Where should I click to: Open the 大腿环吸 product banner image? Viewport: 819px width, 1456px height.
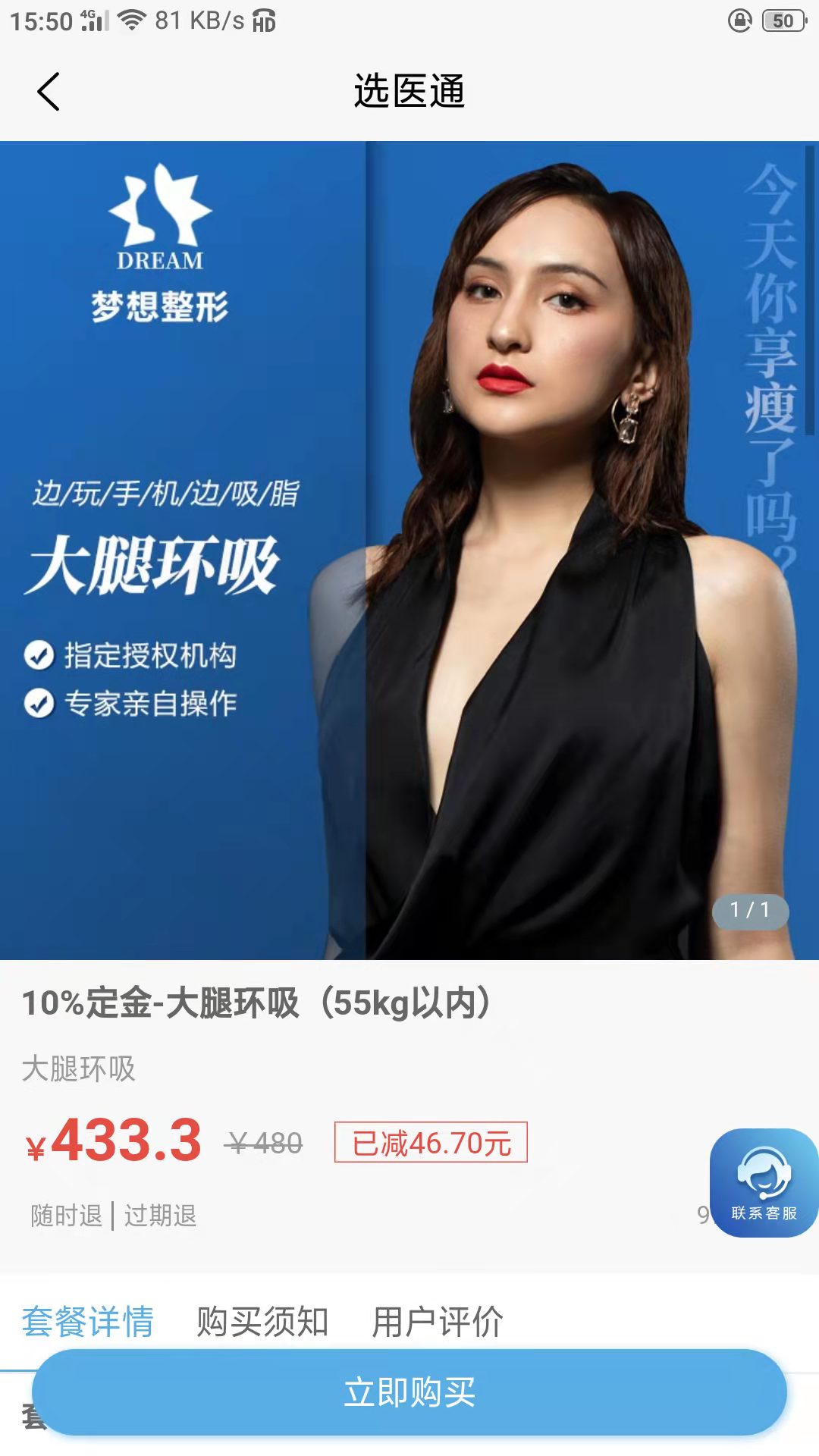409,550
